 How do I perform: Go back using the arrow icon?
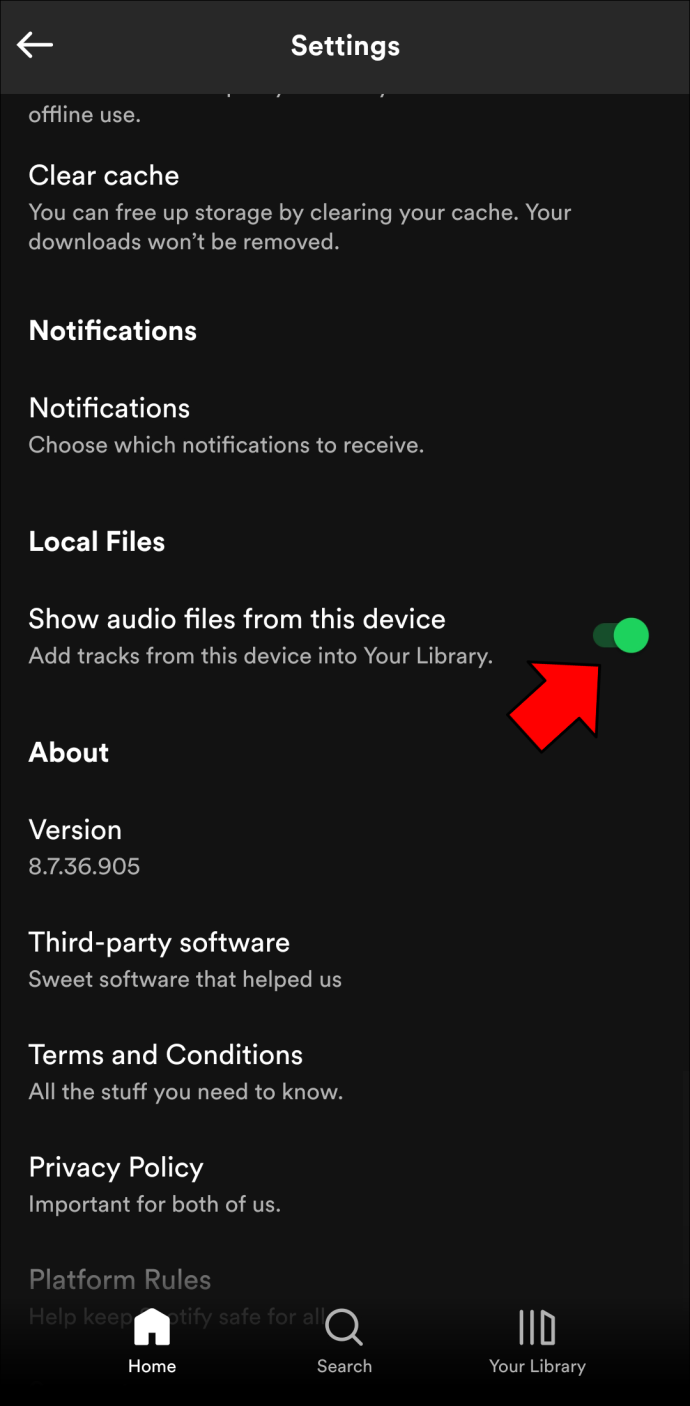click(35, 45)
